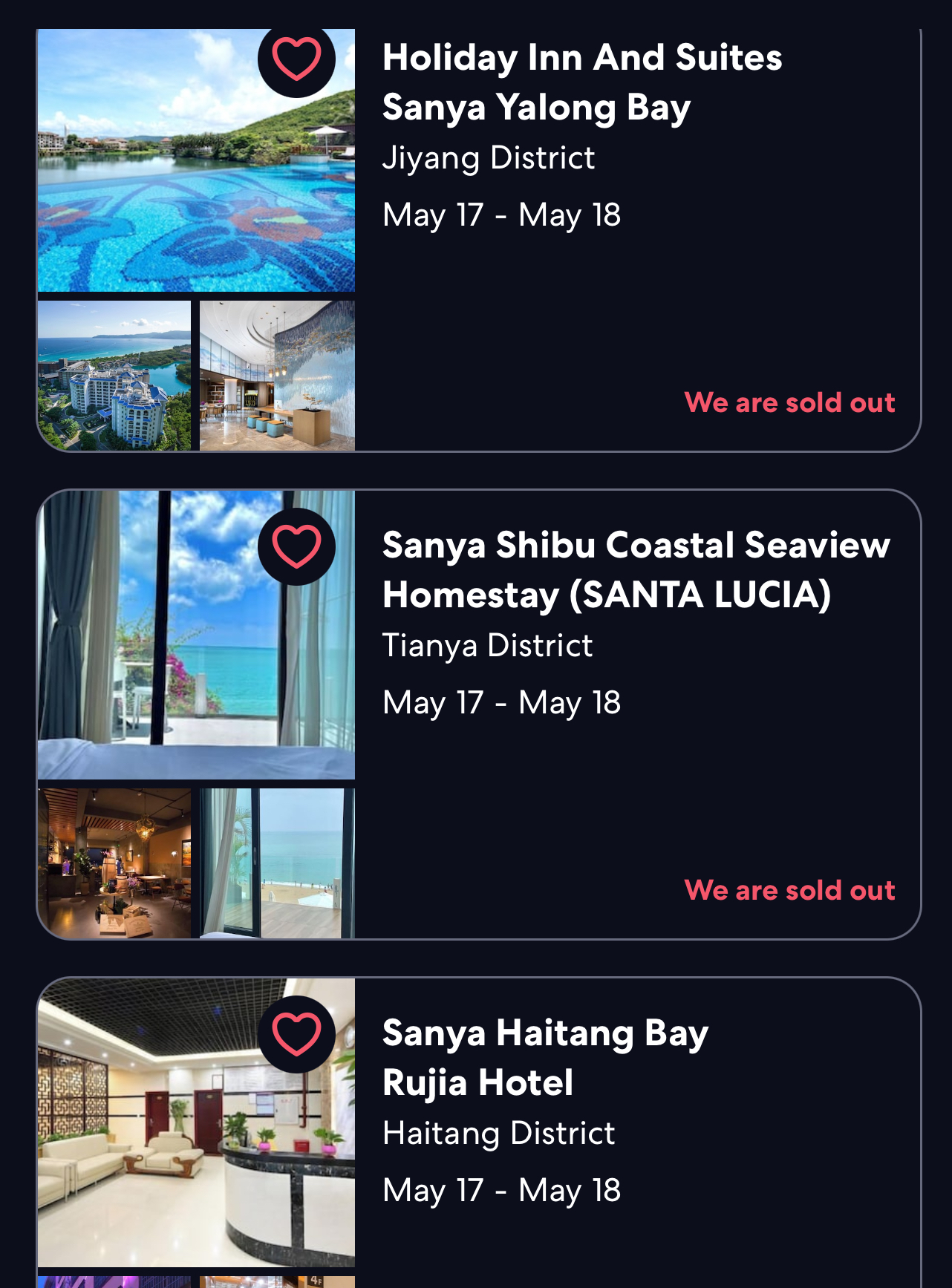Viewport: 952px width, 1288px height.
Task: Open Sanya Shibu Coastal Seaview Homestay card
Action: pos(635,569)
